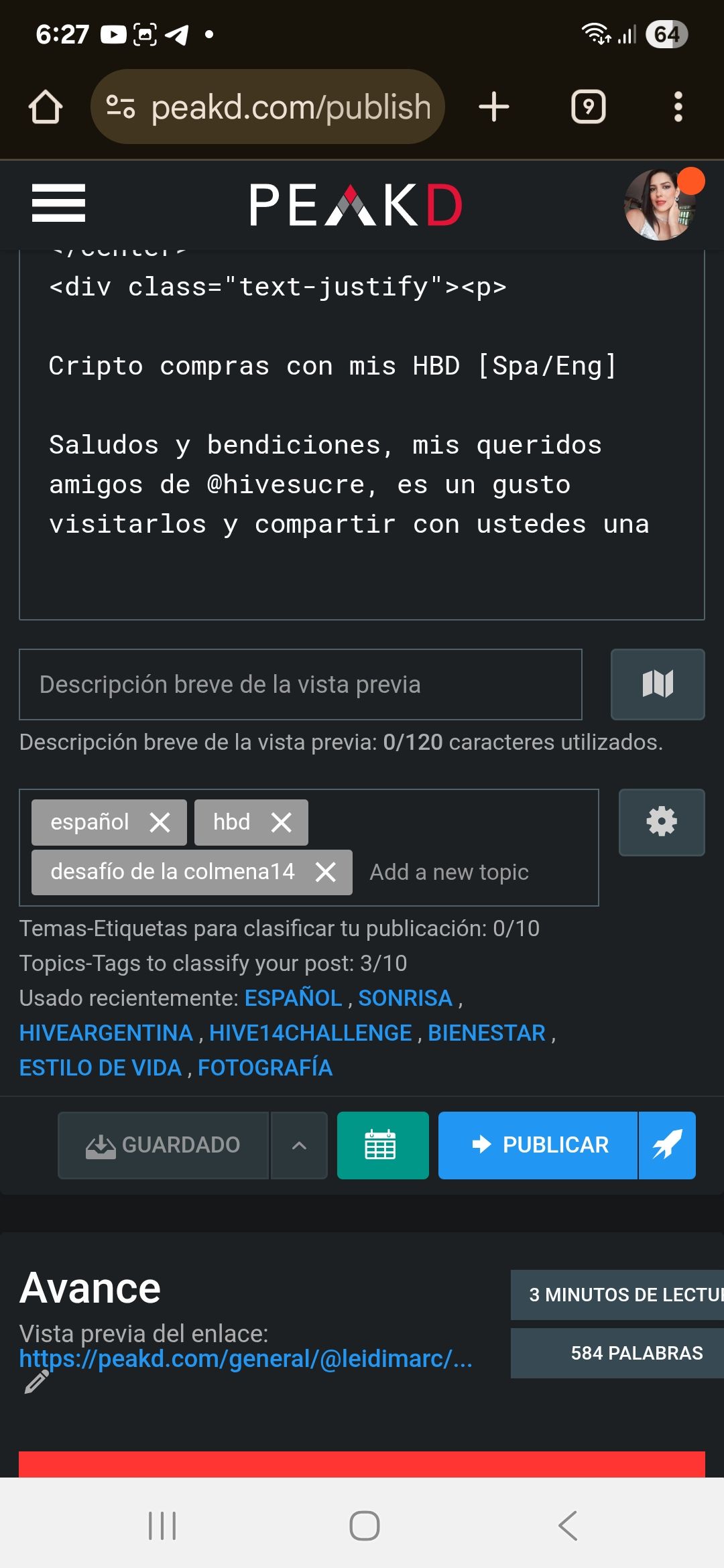Expand the draft options arrow beside GUARDADO
Screen dimensions: 724x1568
pos(299,1145)
